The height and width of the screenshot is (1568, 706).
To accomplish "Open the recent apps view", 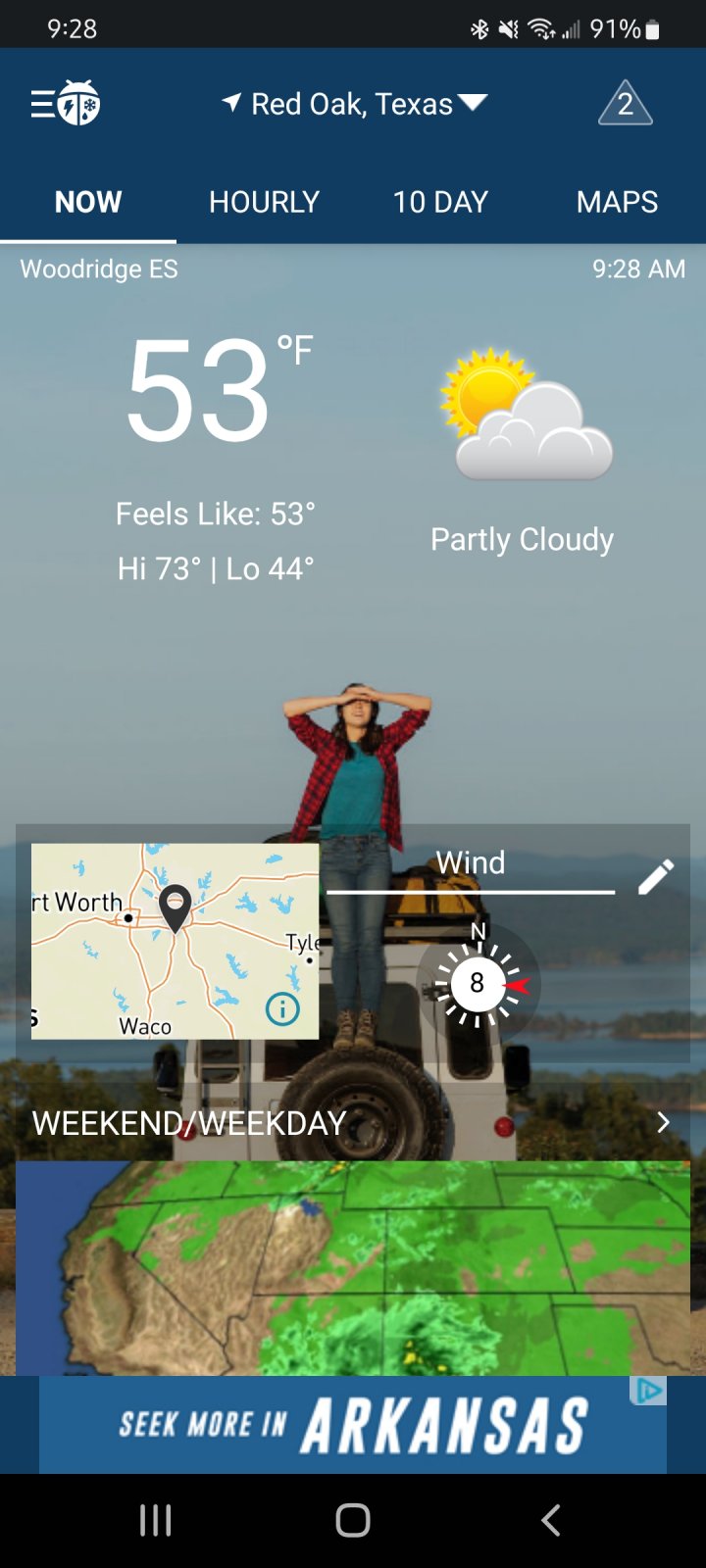I will (x=155, y=1520).
